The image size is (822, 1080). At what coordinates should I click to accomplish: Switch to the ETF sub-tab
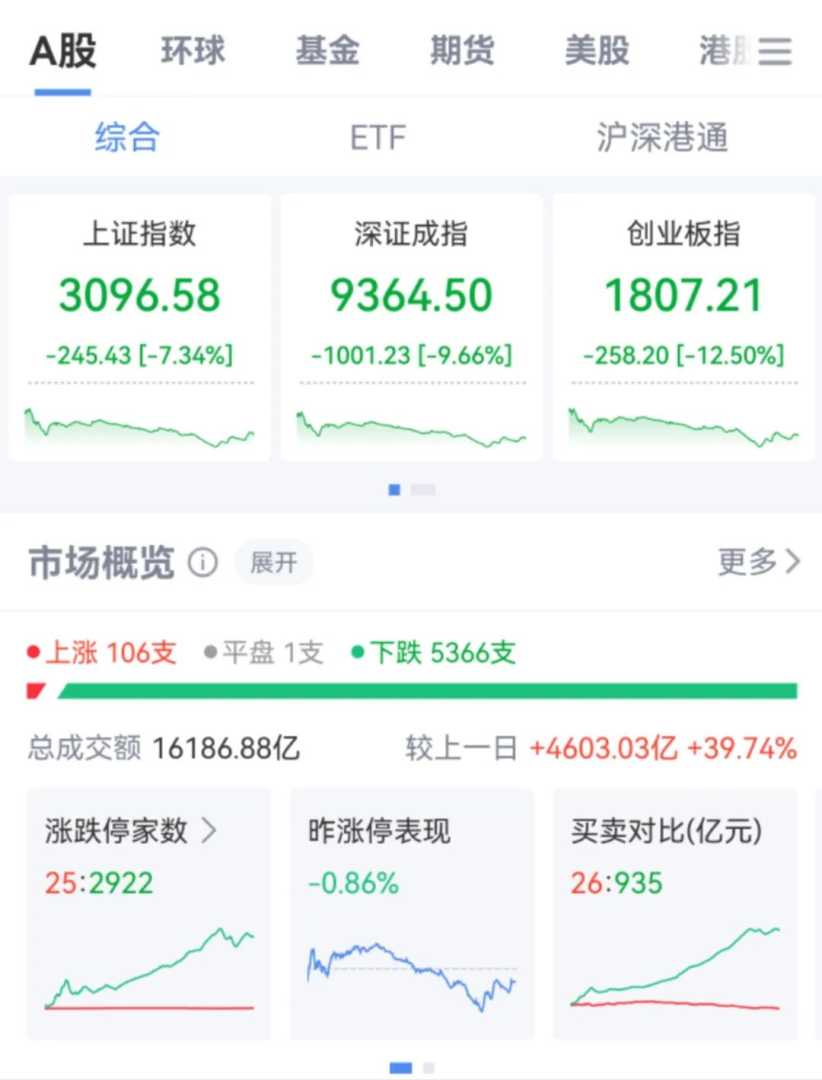click(x=378, y=137)
